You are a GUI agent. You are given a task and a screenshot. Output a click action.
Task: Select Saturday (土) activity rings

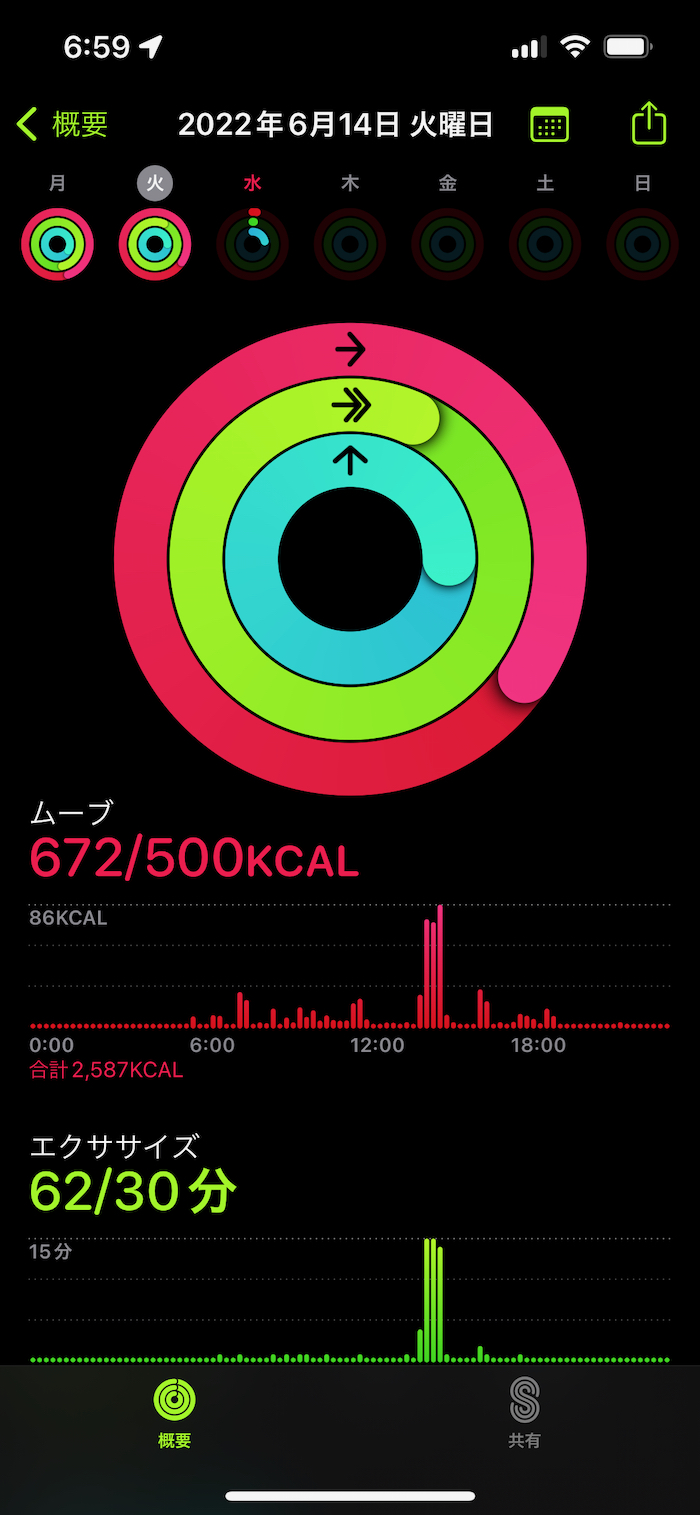[545, 244]
